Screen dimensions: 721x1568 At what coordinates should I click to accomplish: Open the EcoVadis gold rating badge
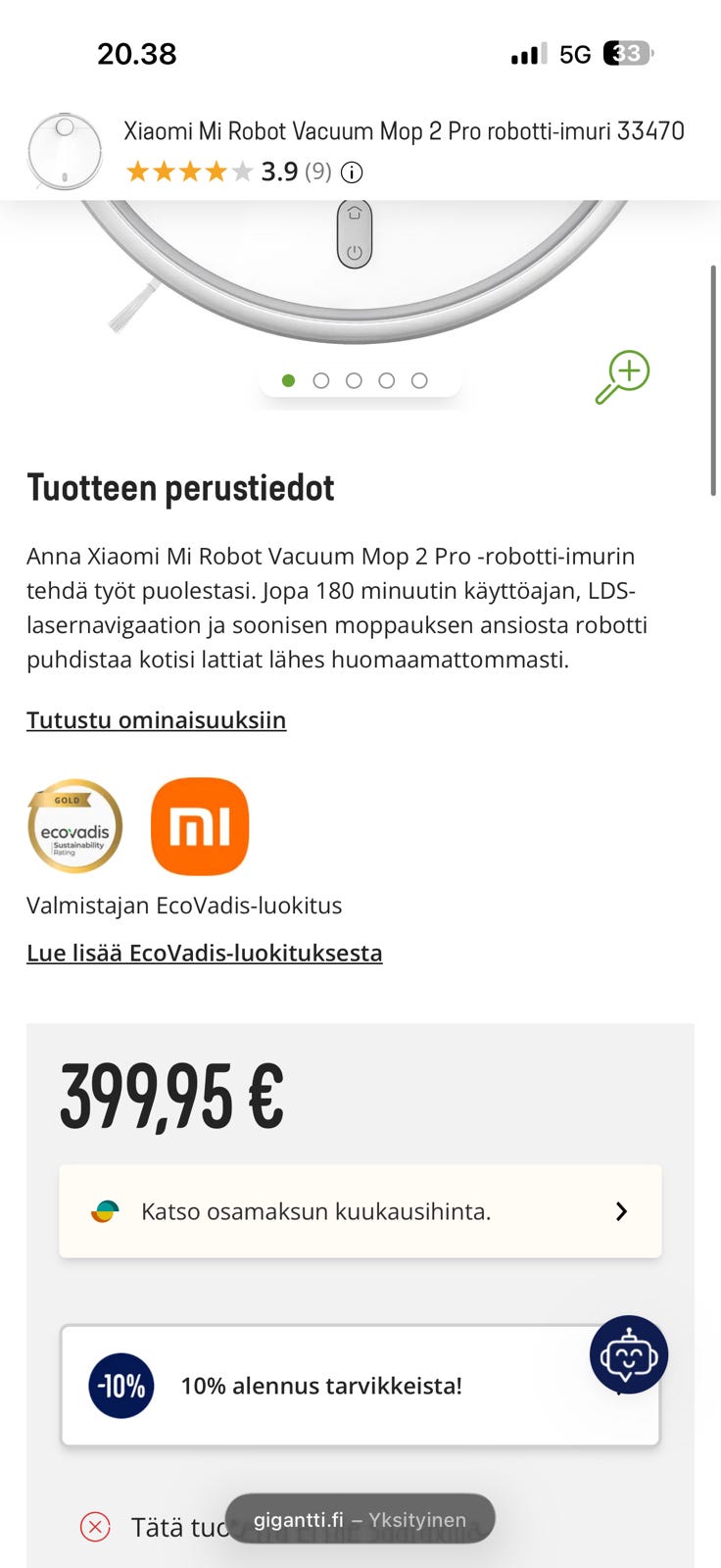click(75, 826)
